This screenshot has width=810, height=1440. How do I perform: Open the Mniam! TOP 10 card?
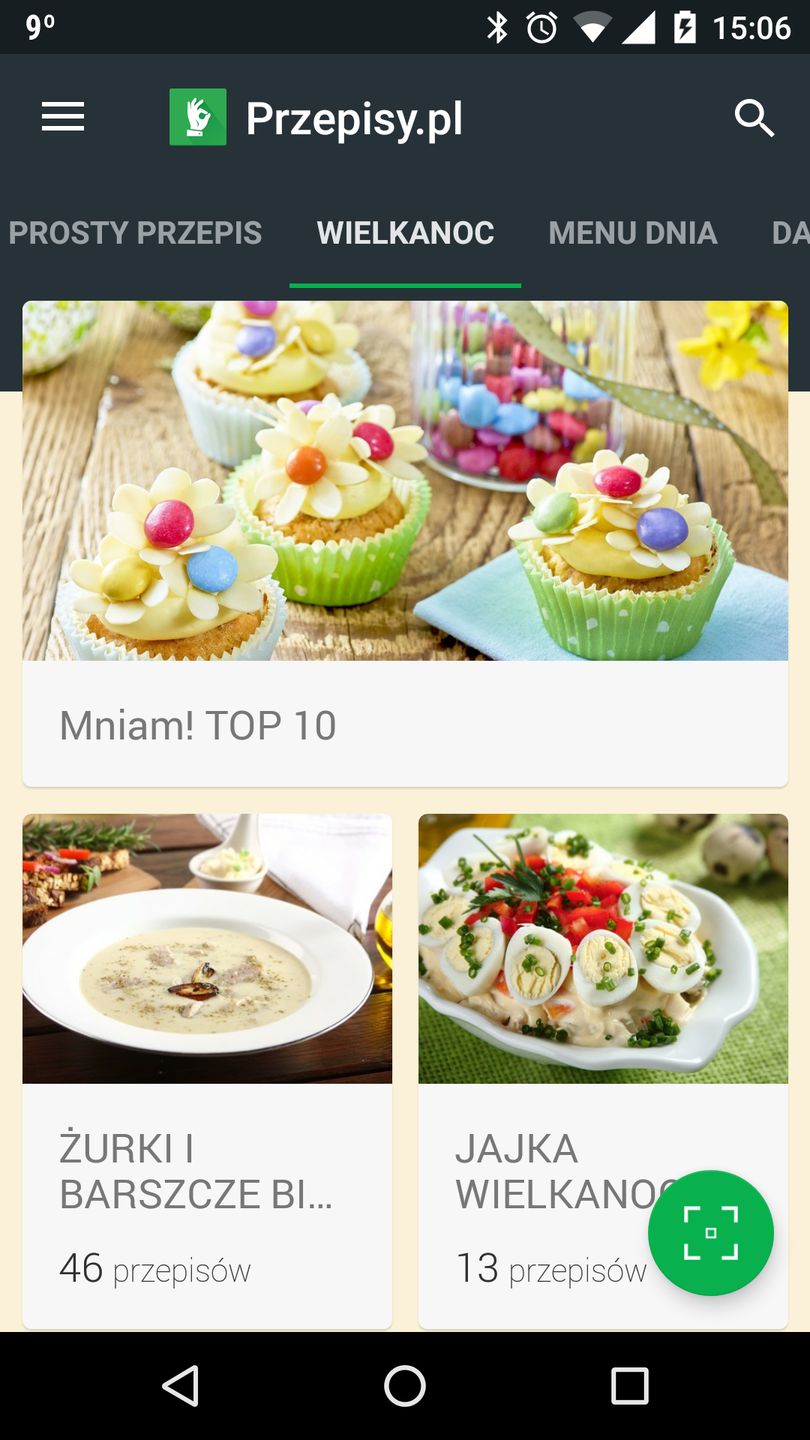coord(405,545)
